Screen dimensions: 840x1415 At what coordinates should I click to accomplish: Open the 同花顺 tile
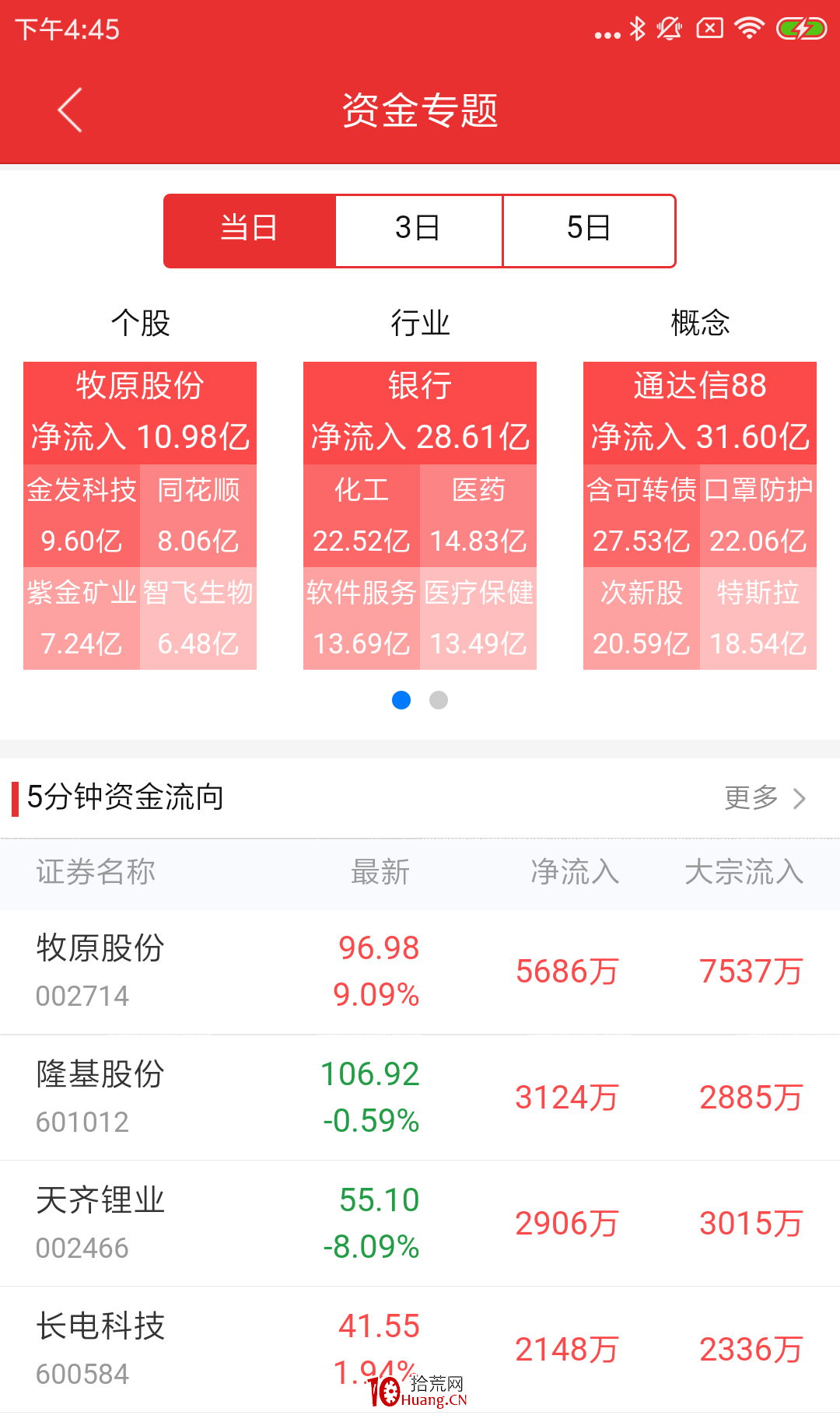pos(198,516)
